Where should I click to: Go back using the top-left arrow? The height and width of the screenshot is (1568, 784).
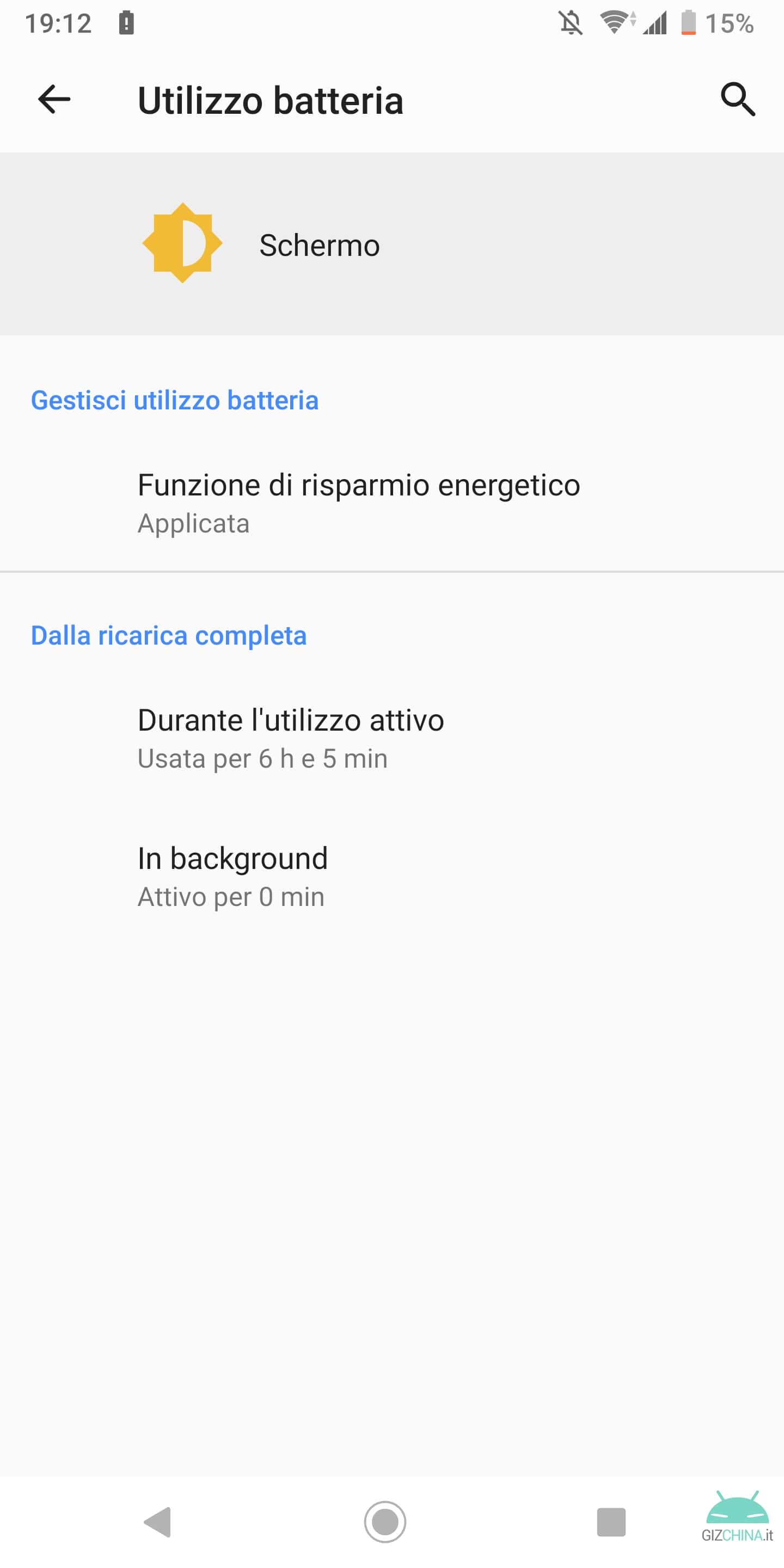(x=54, y=99)
